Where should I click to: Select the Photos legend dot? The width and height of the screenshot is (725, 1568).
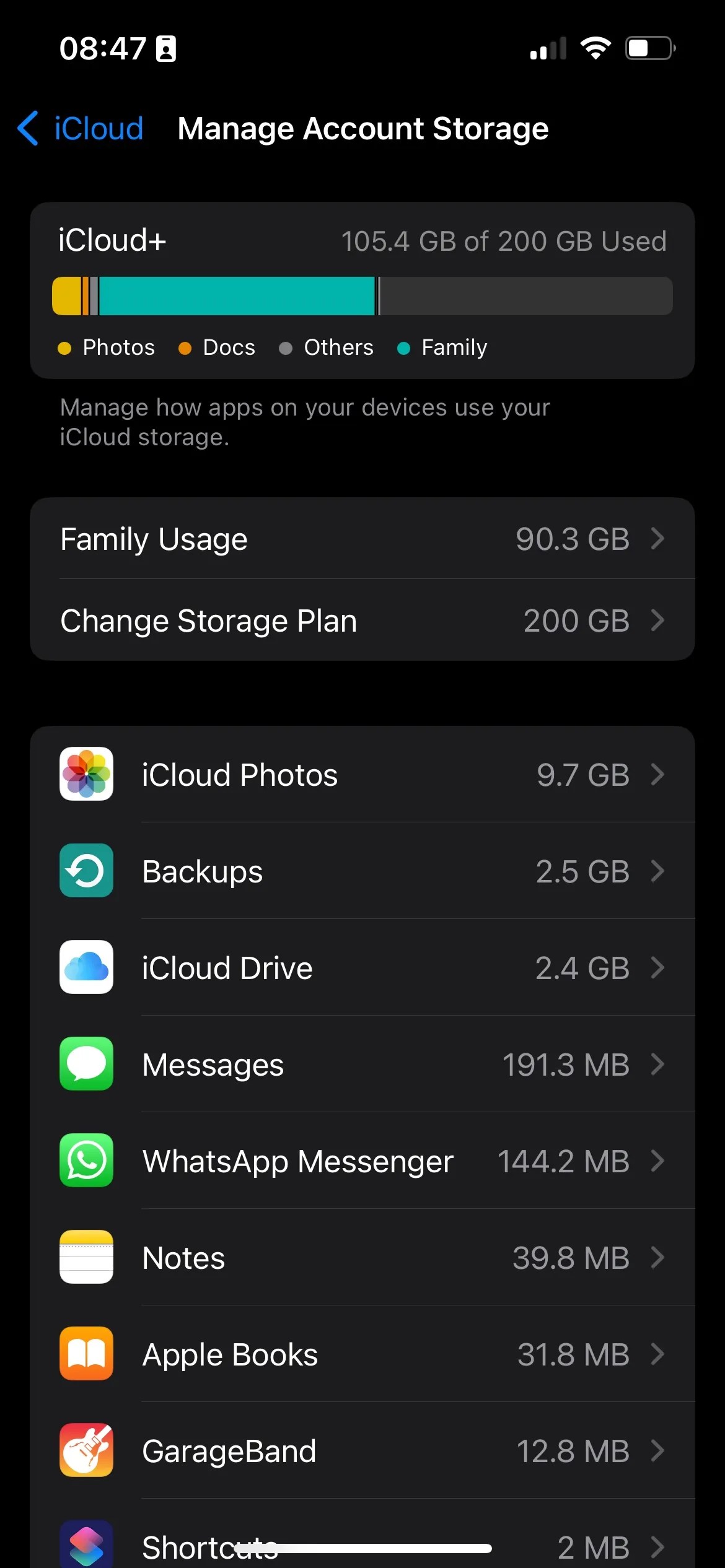64,348
